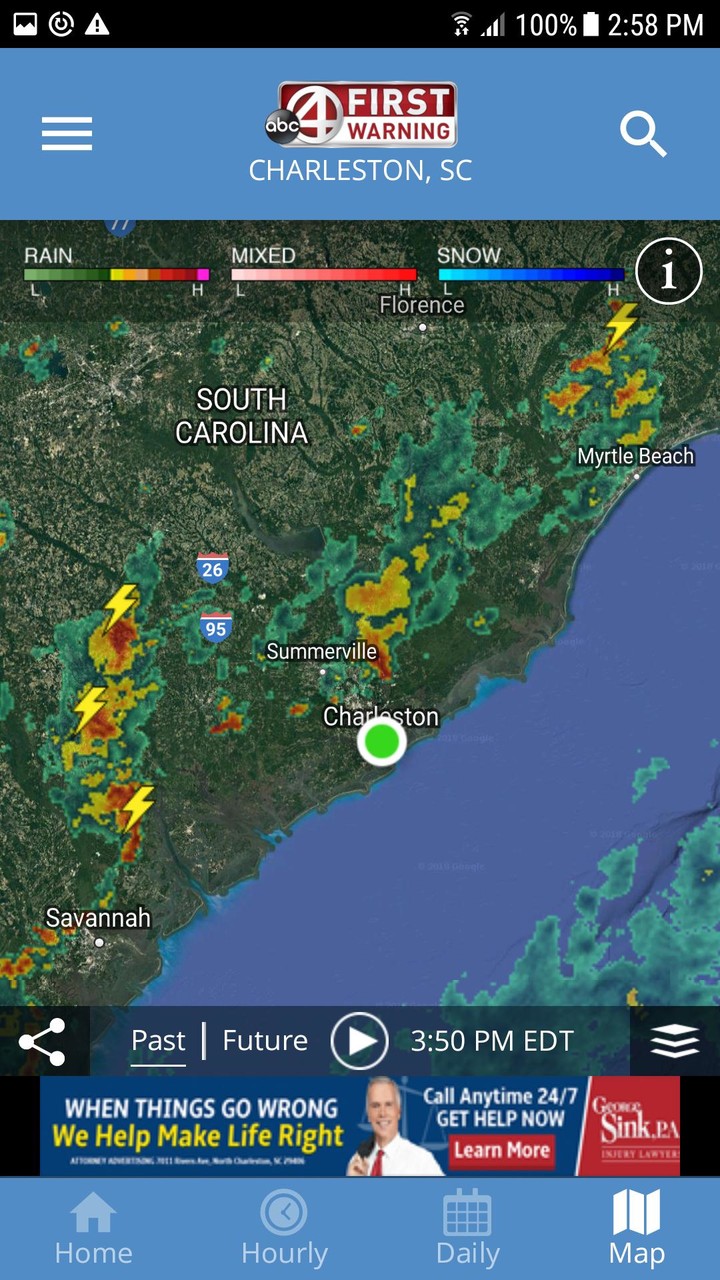
Task: Open the share radar options
Action: [44, 1040]
